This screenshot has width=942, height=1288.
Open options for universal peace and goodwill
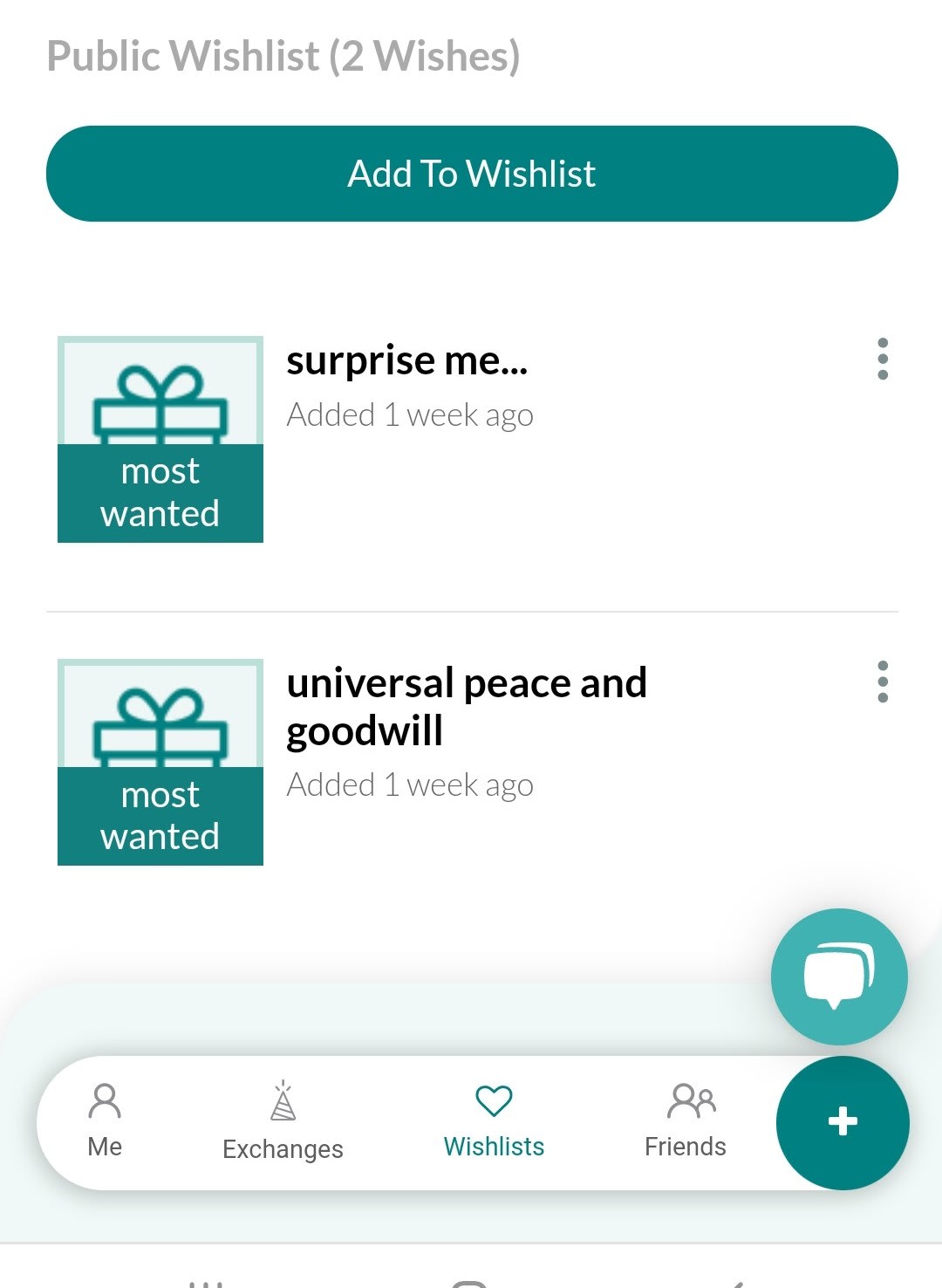[883, 682]
